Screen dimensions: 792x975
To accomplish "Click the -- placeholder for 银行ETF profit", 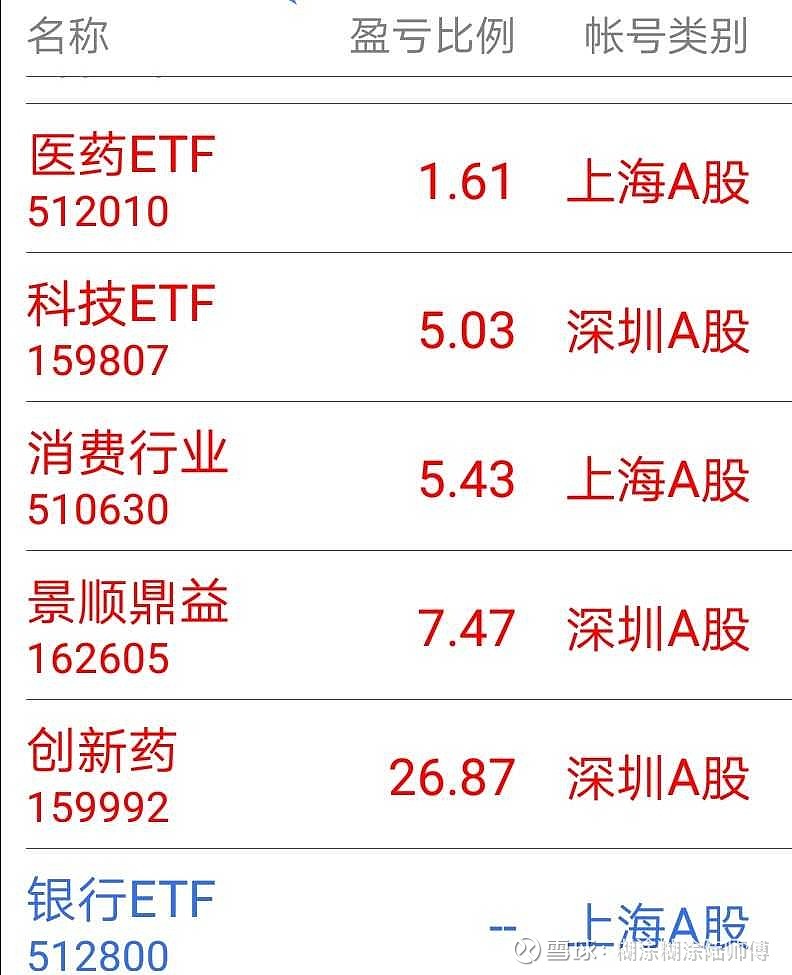I will pos(500,925).
